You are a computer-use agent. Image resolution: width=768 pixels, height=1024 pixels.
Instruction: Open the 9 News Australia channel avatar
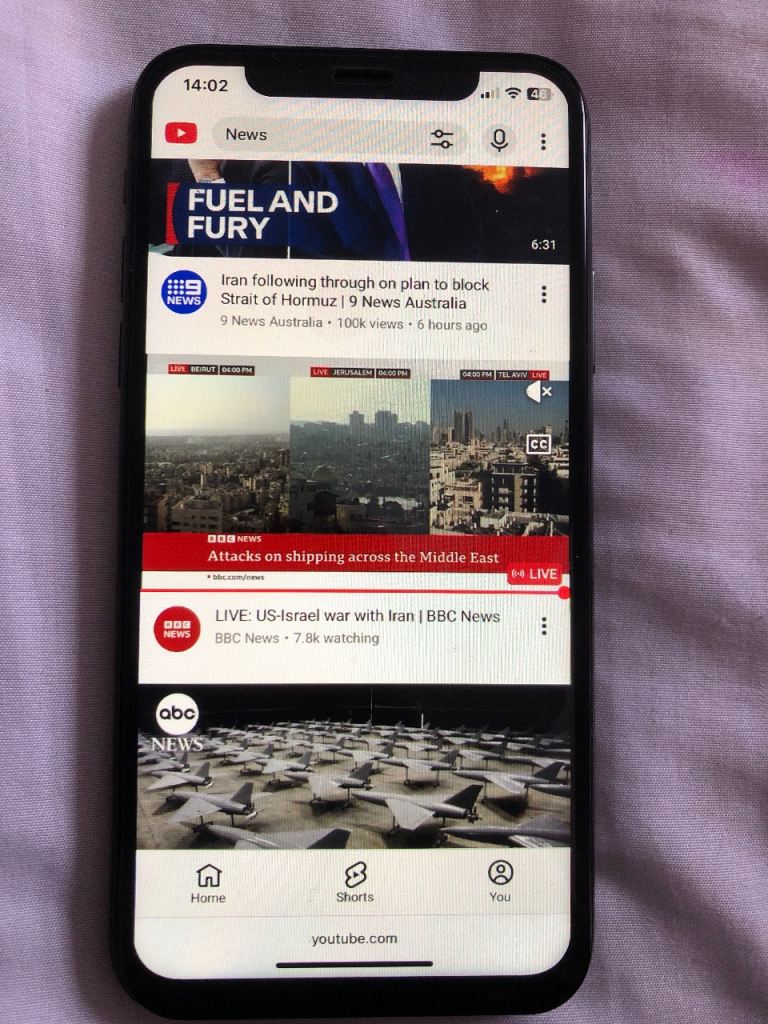click(184, 292)
